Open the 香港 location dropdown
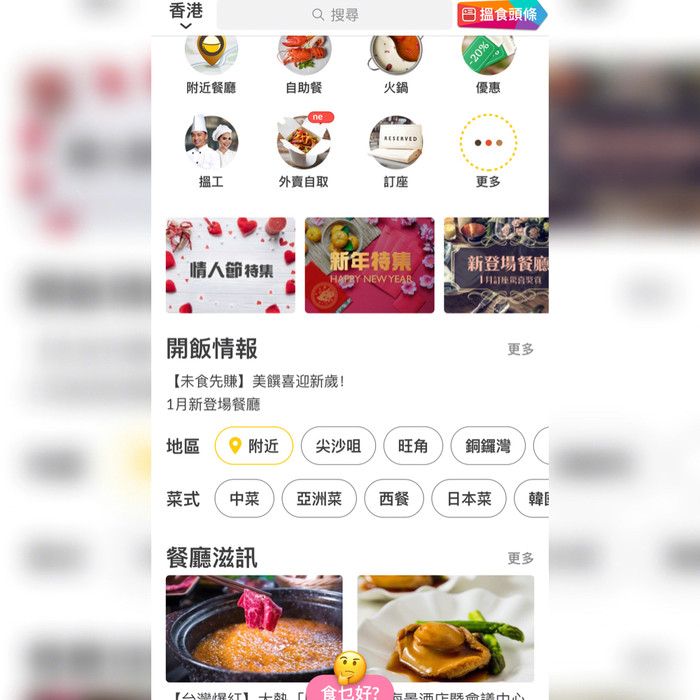The image size is (700, 700). coord(186,16)
